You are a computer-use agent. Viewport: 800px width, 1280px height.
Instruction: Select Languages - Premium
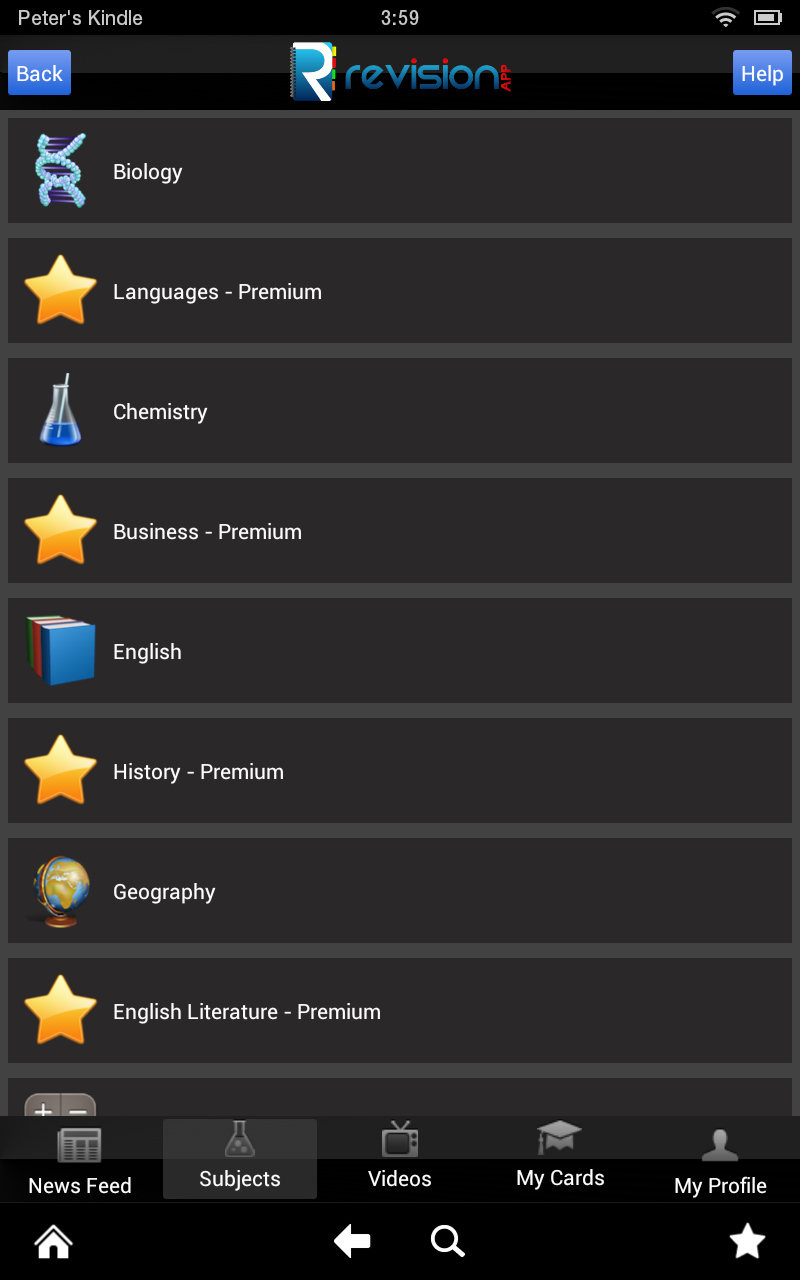tap(400, 291)
